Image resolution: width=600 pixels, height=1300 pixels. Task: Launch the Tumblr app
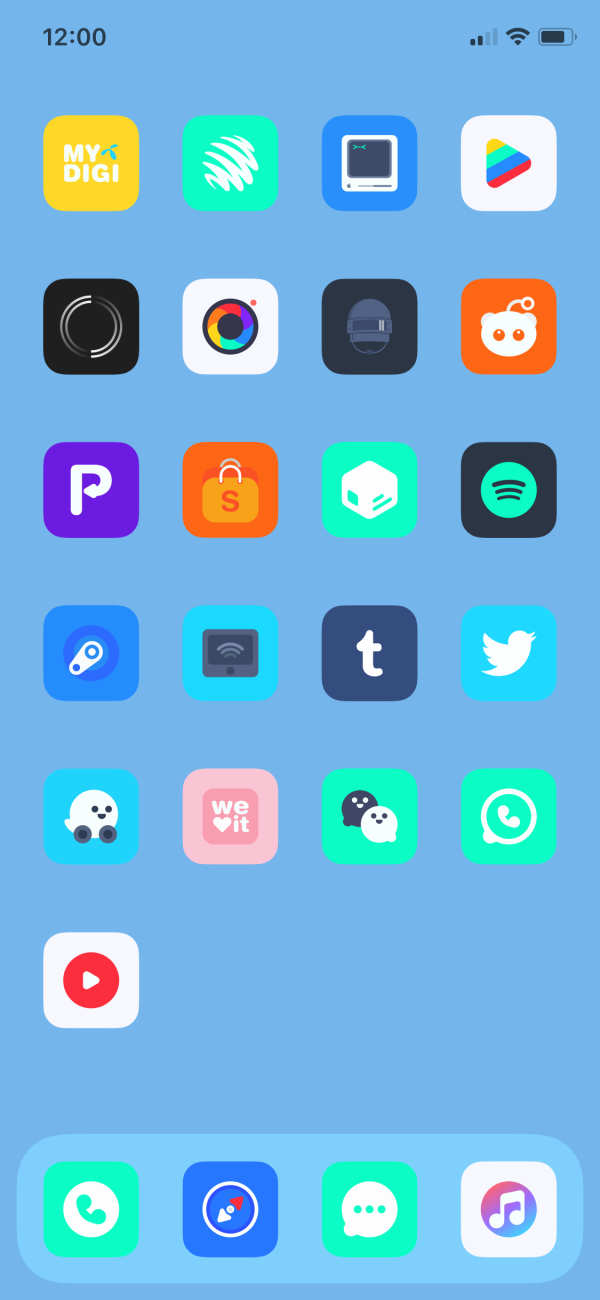[x=369, y=653]
